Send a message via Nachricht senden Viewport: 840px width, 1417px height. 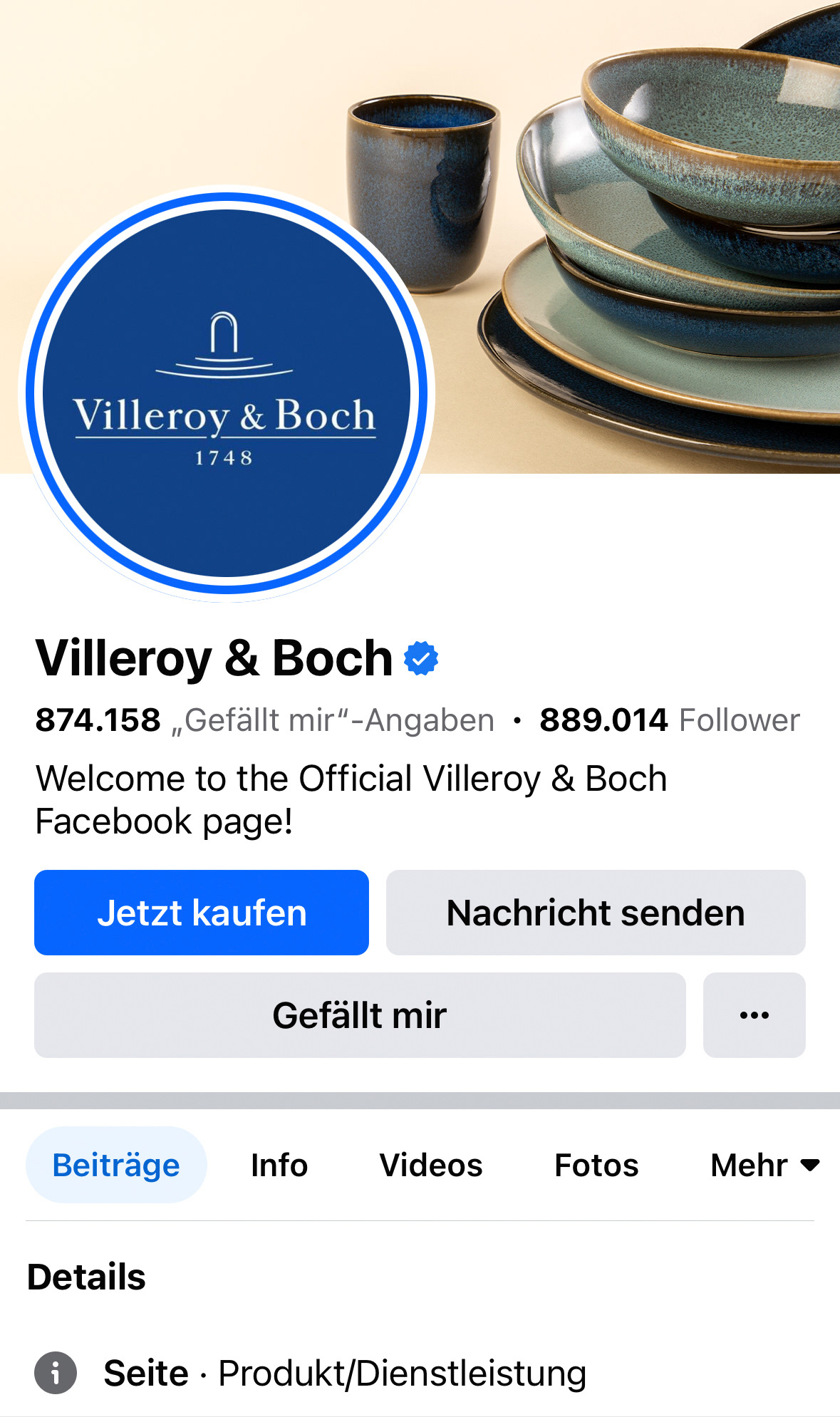[x=596, y=913]
